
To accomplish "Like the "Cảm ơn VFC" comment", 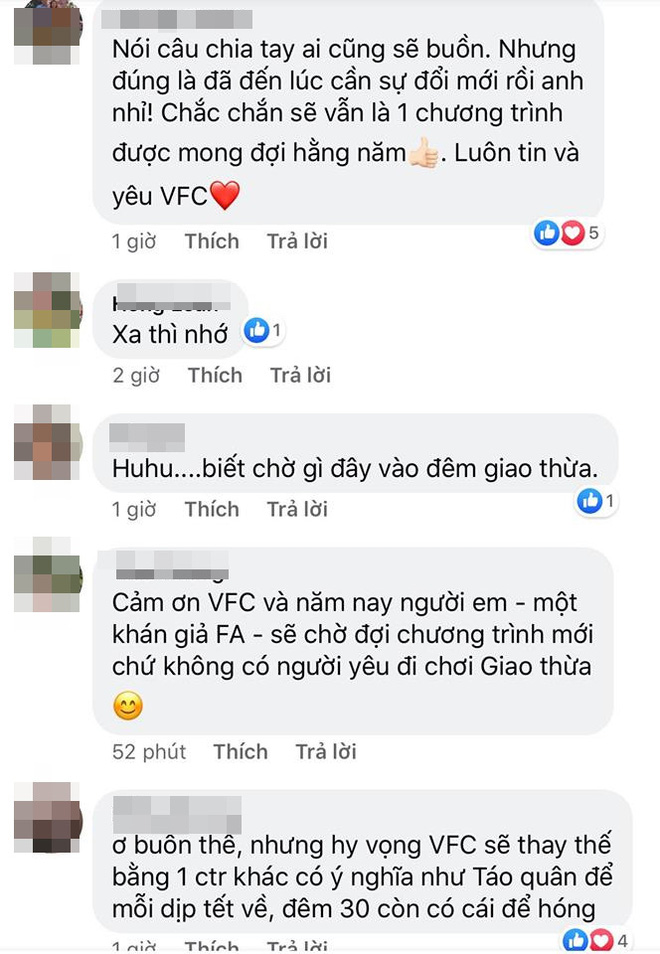I will click(240, 751).
